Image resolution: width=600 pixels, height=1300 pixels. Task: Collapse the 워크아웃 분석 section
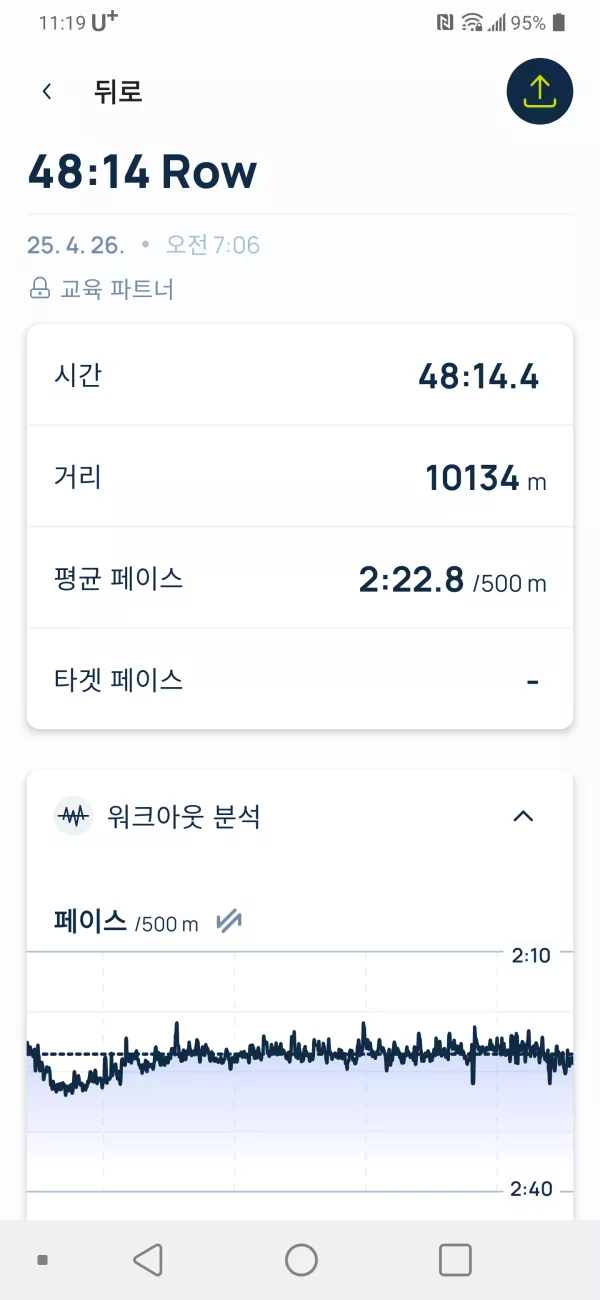click(x=523, y=817)
